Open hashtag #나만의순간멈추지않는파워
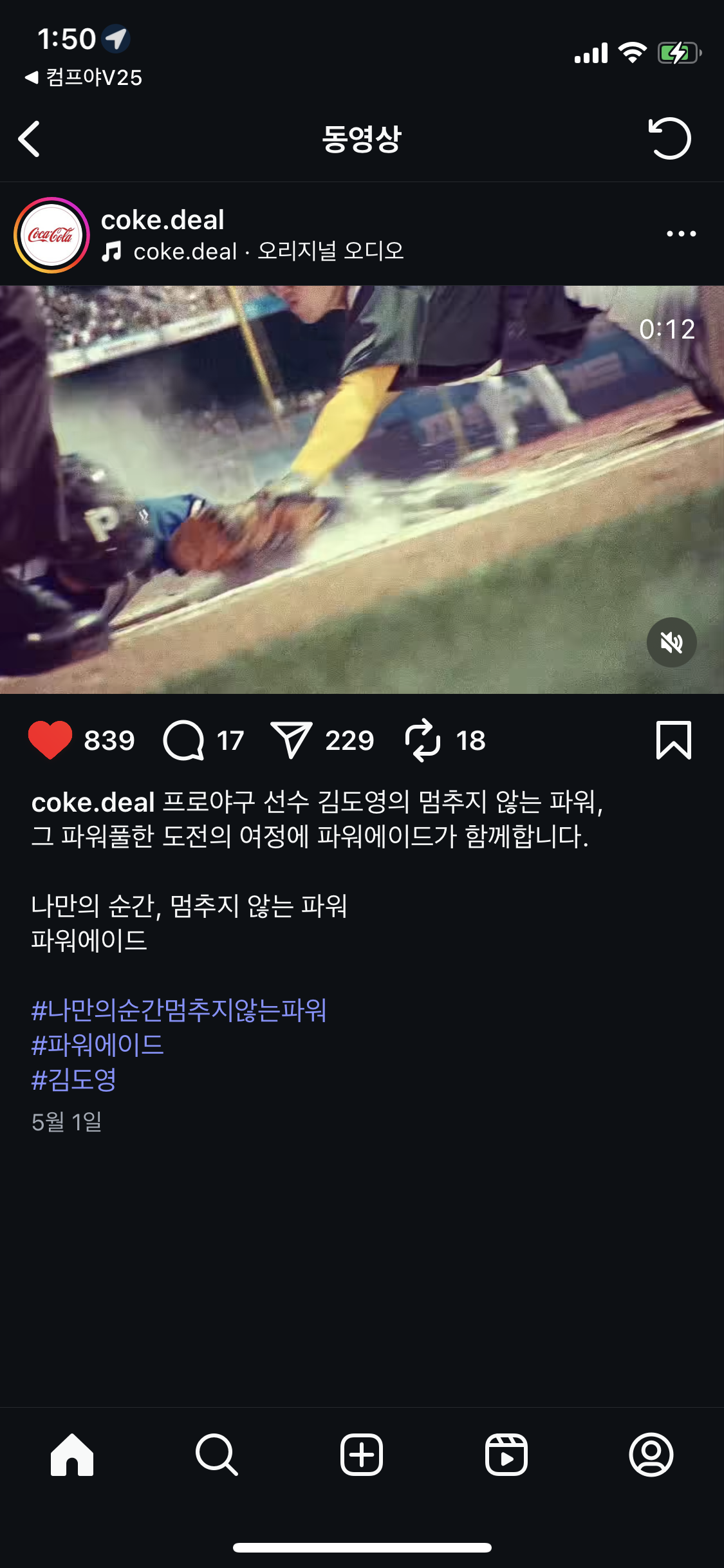The height and width of the screenshot is (1568, 724). pyautogui.click(x=179, y=1010)
